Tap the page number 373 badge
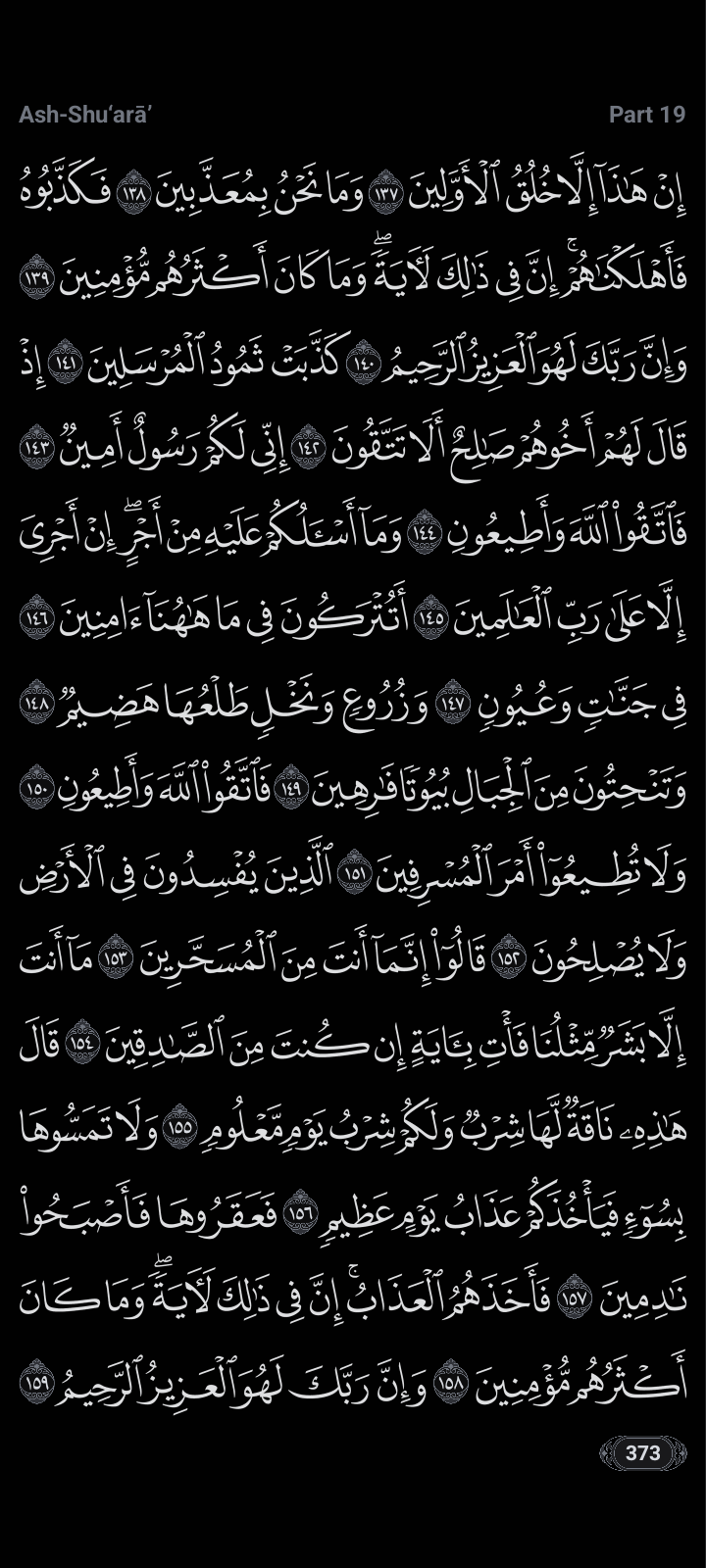Screen dimensions: 706x1568 coord(643,1452)
